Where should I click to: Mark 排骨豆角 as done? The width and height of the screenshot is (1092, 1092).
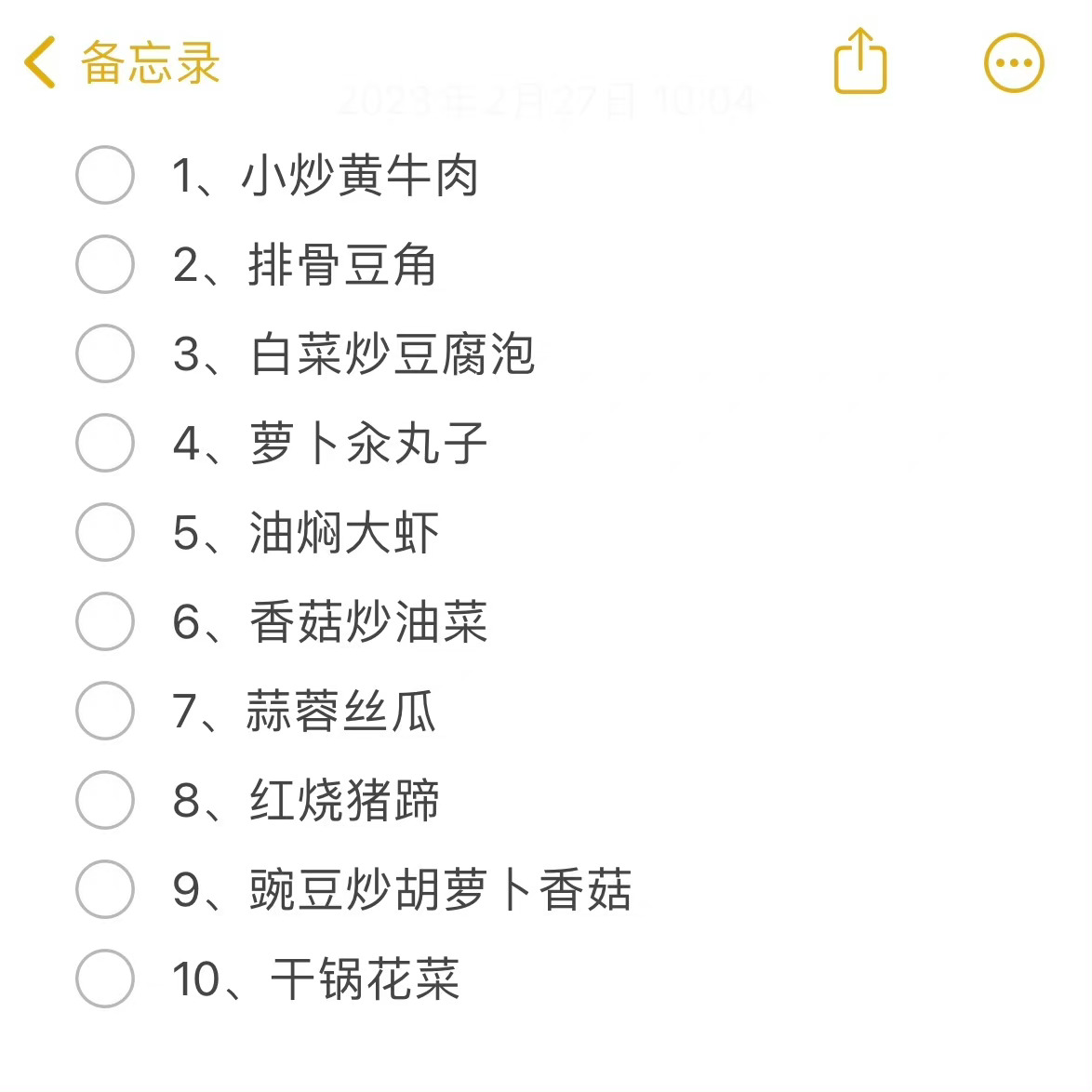(x=105, y=264)
